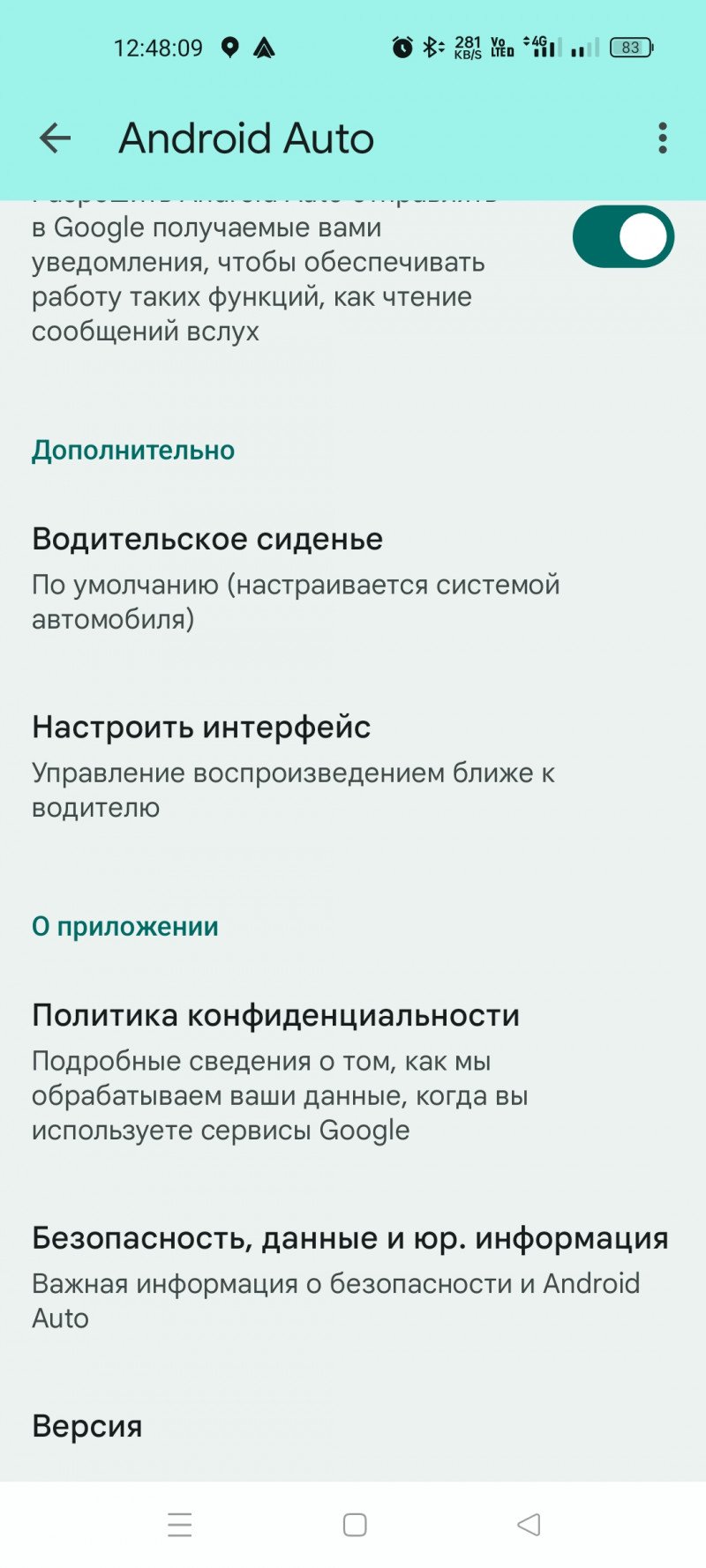Turn off sending notifications to Google
Viewport: 706px width, 1568px height.
coord(622,237)
